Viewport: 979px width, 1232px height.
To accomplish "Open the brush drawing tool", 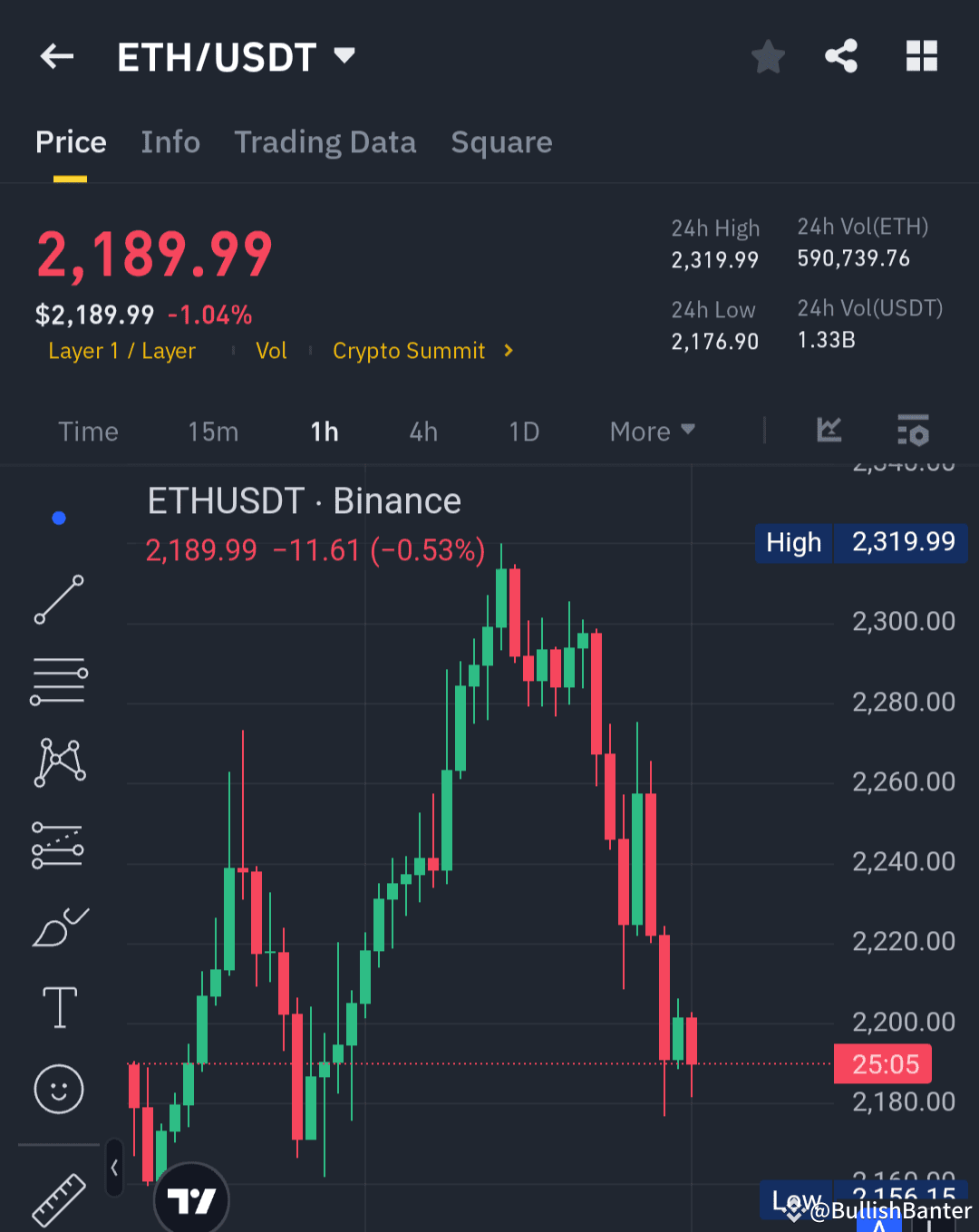I will [x=58, y=925].
